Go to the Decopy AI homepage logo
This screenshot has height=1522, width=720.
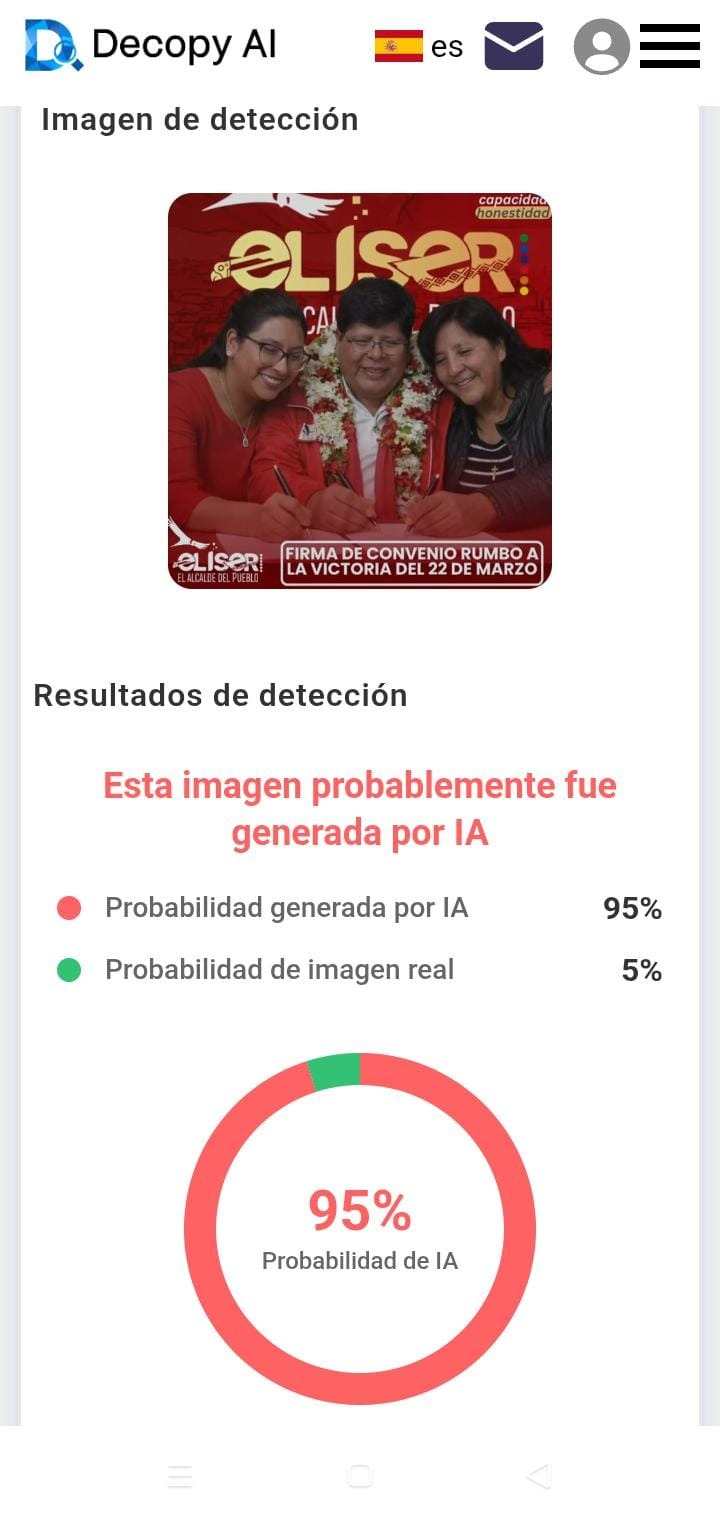pos(150,45)
